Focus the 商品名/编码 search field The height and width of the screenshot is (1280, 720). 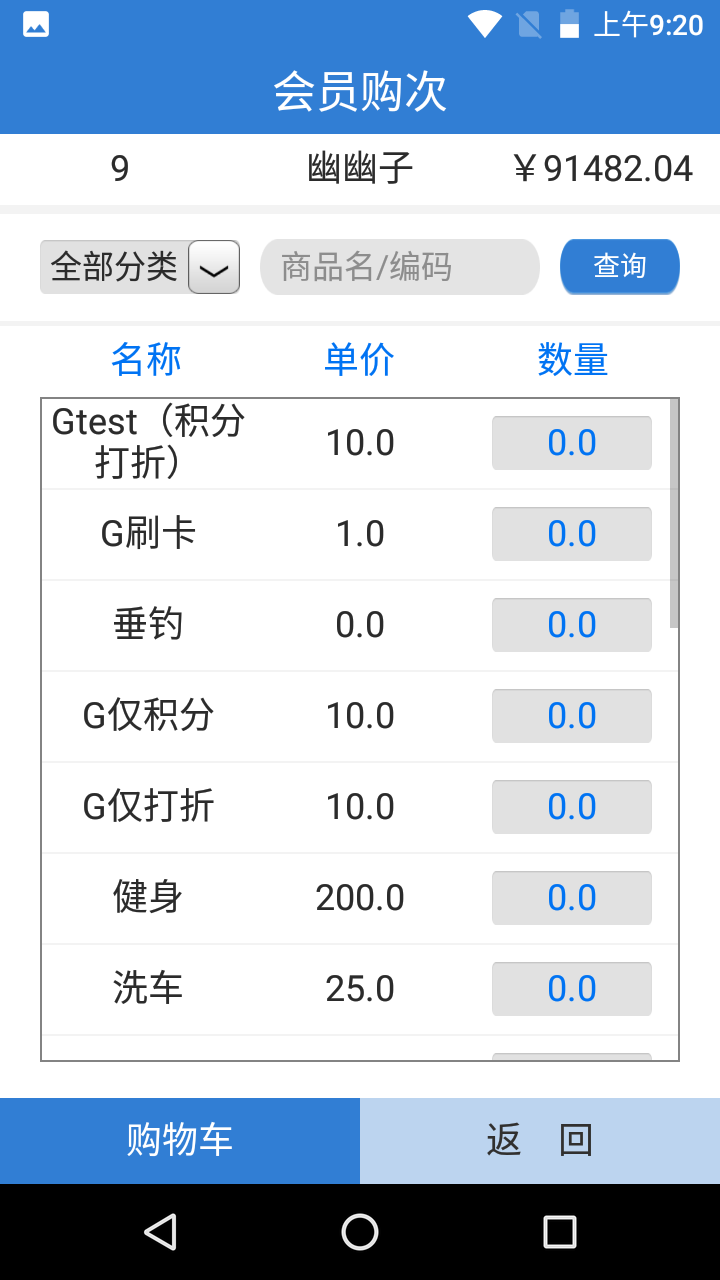(x=400, y=267)
